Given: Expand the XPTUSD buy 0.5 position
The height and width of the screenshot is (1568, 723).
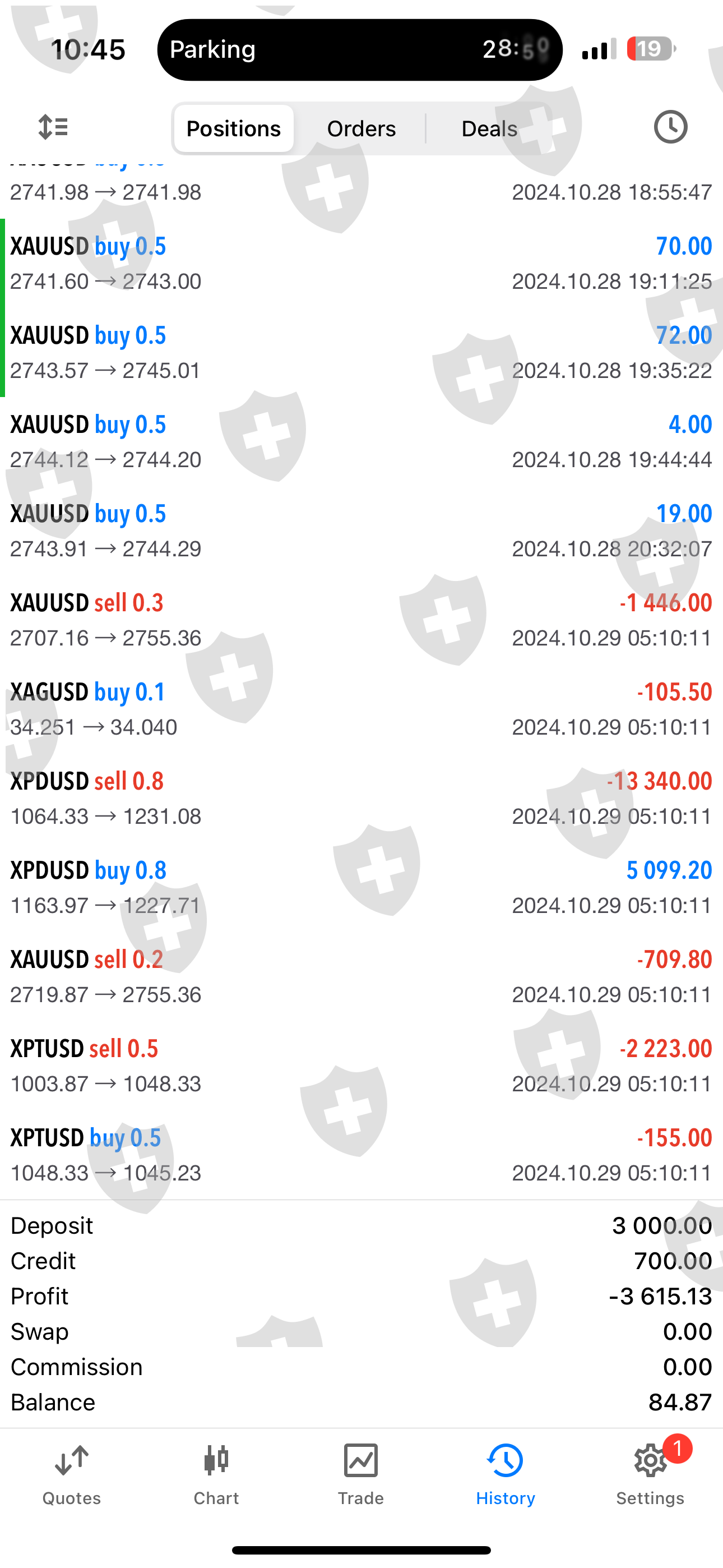Looking at the screenshot, I should tap(361, 1155).
